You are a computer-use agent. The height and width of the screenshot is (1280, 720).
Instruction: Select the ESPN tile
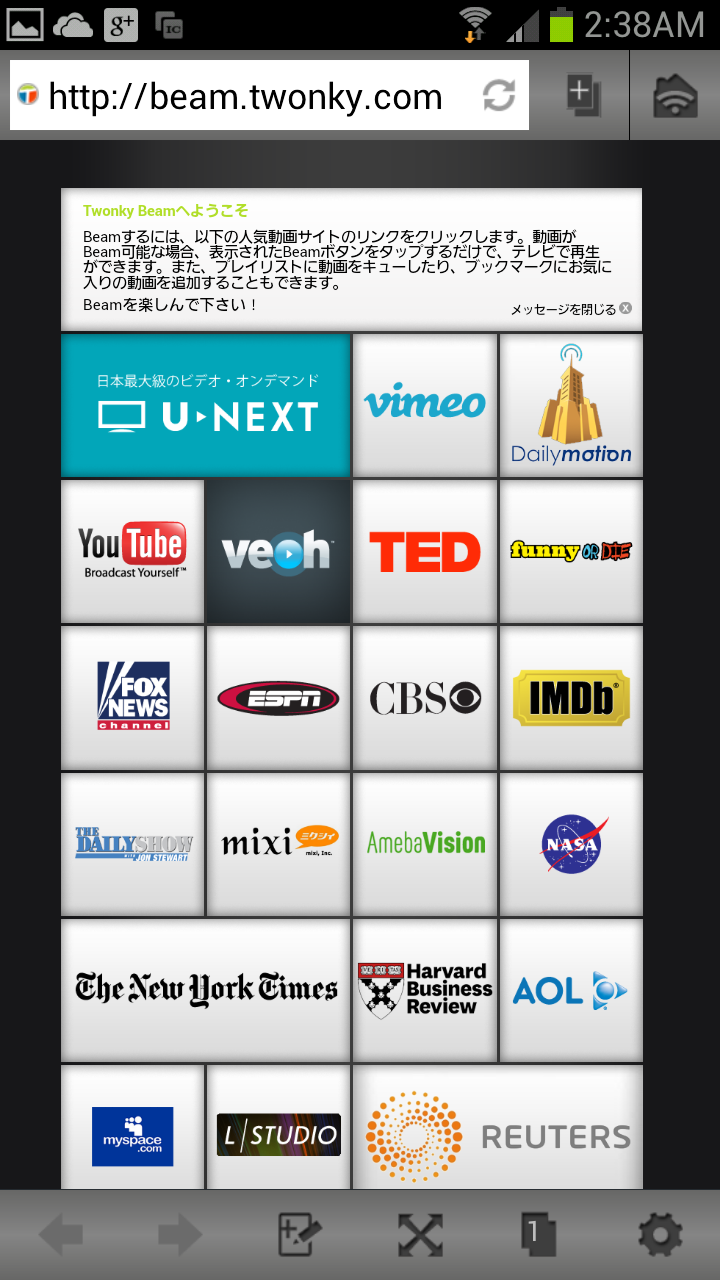pyautogui.click(x=278, y=698)
